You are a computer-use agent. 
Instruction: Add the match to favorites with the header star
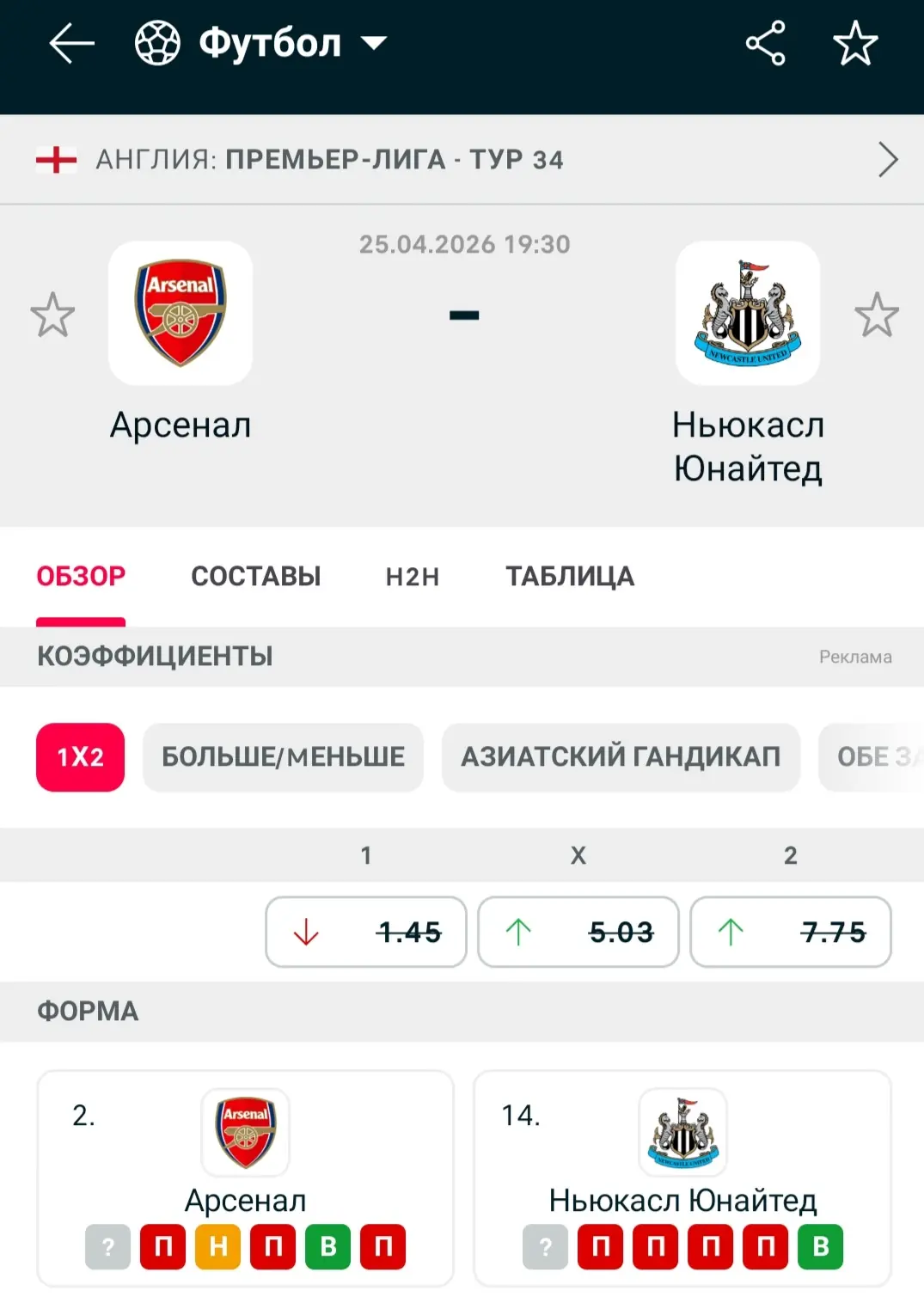(x=855, y=44)
